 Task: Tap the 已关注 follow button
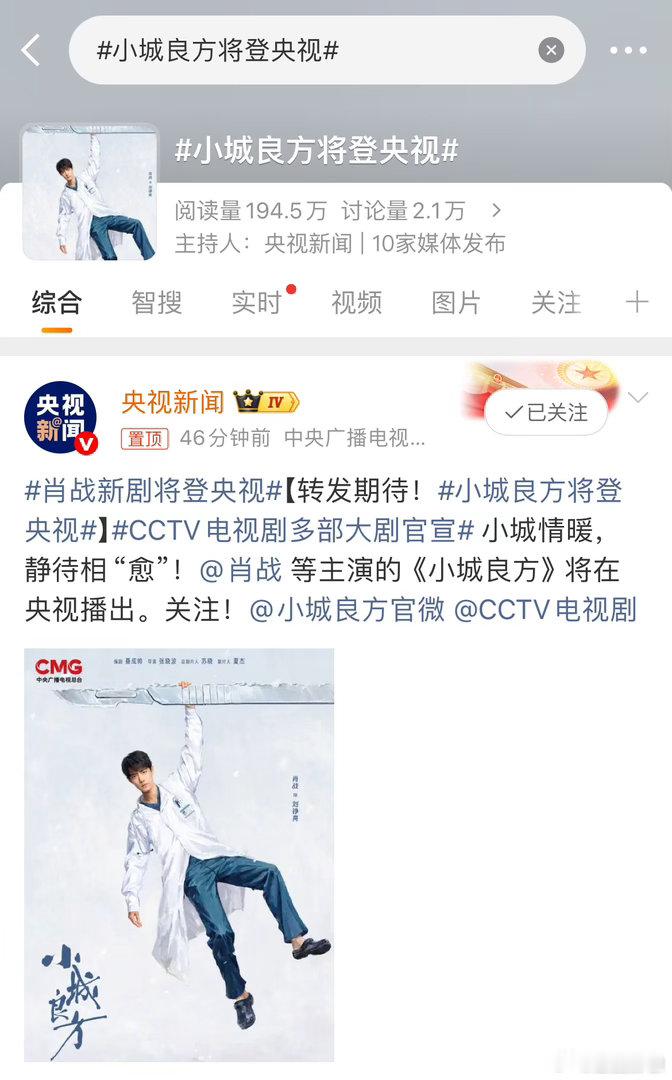546,413
